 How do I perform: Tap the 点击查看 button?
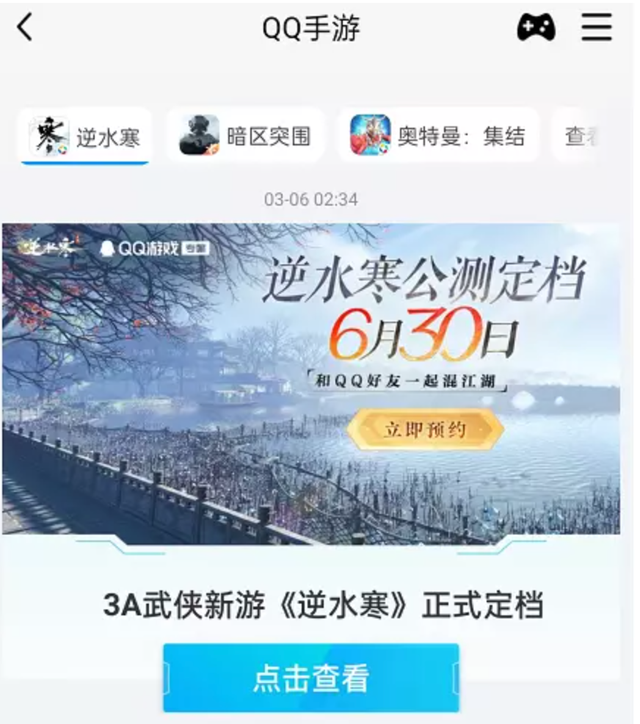(311, 678)
